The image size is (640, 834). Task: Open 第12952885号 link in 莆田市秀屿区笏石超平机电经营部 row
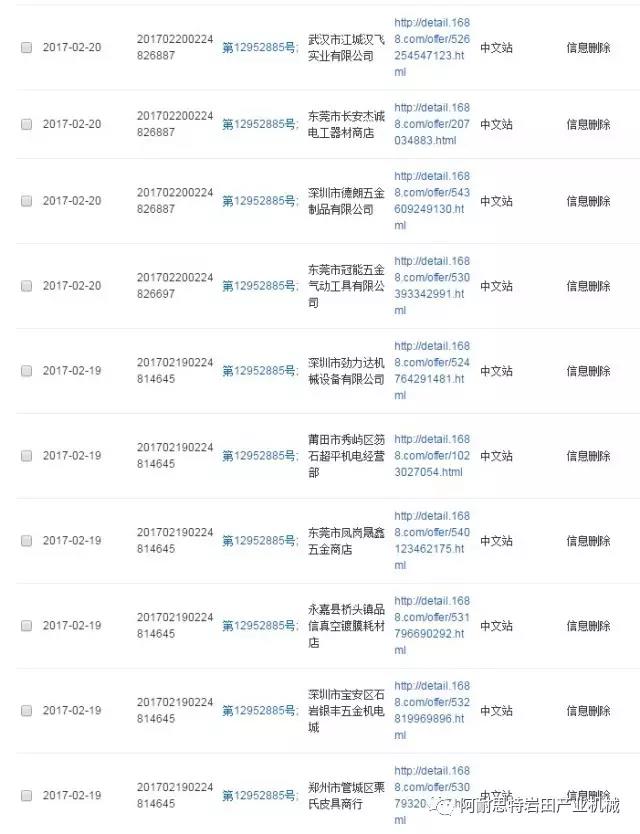(x=259, y=456)
